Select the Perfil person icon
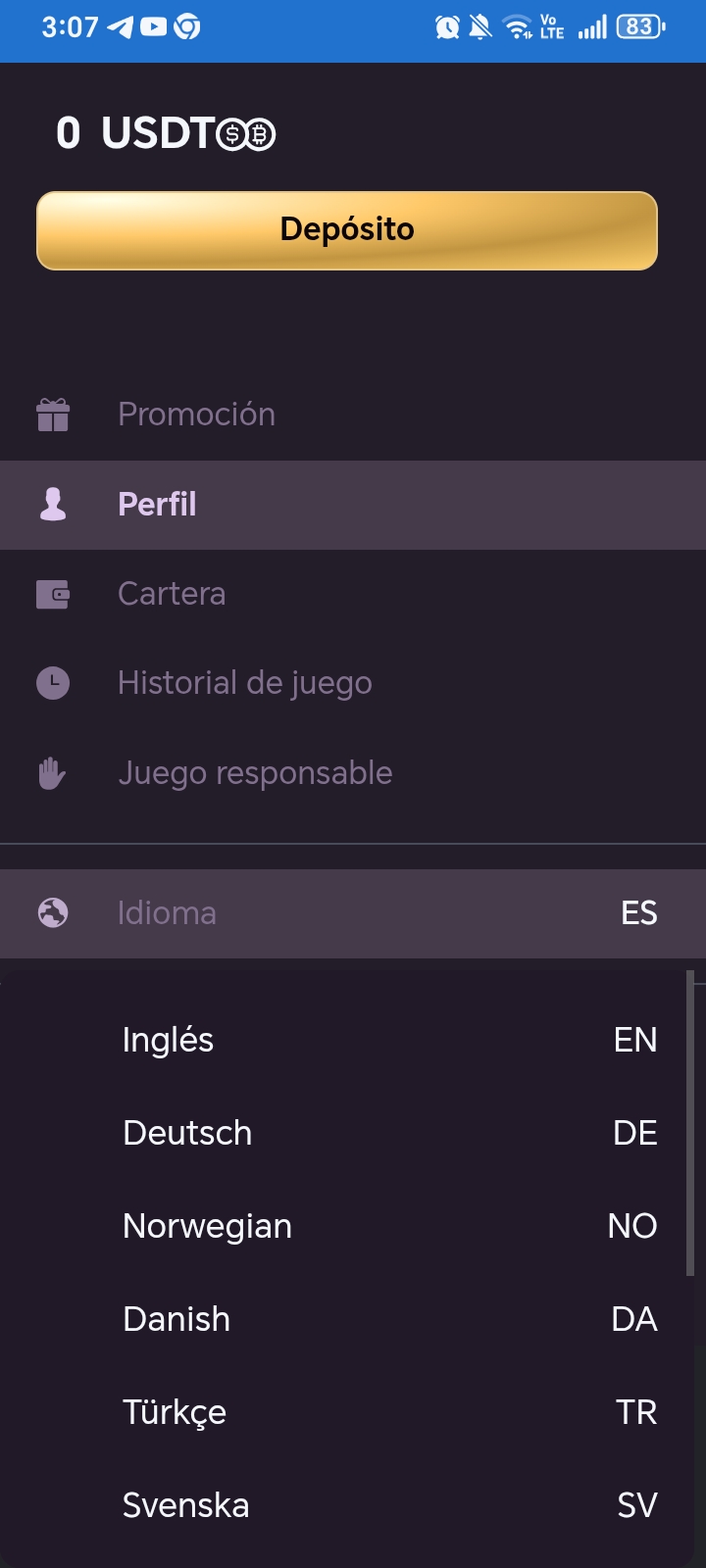 [x=52, y=504]
